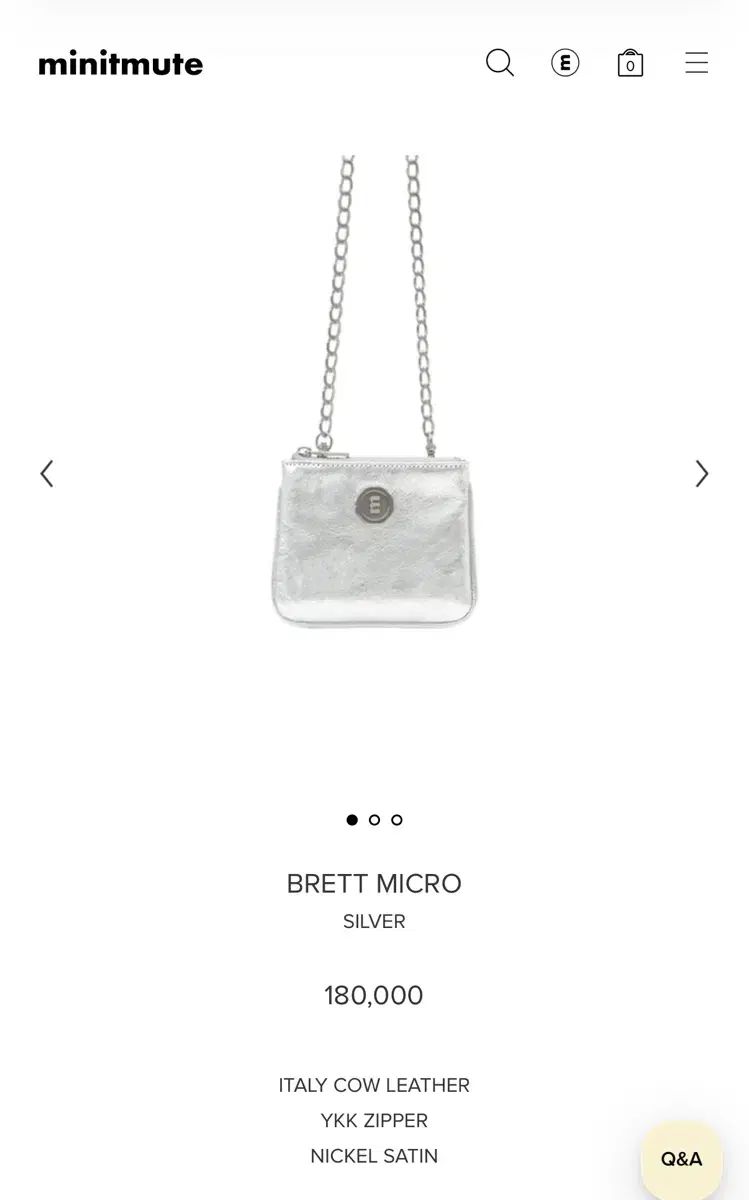This screenshot has width=749, height=1200.
Task: Click ITALY COW LEATHER text
Action: [374, 1085]
